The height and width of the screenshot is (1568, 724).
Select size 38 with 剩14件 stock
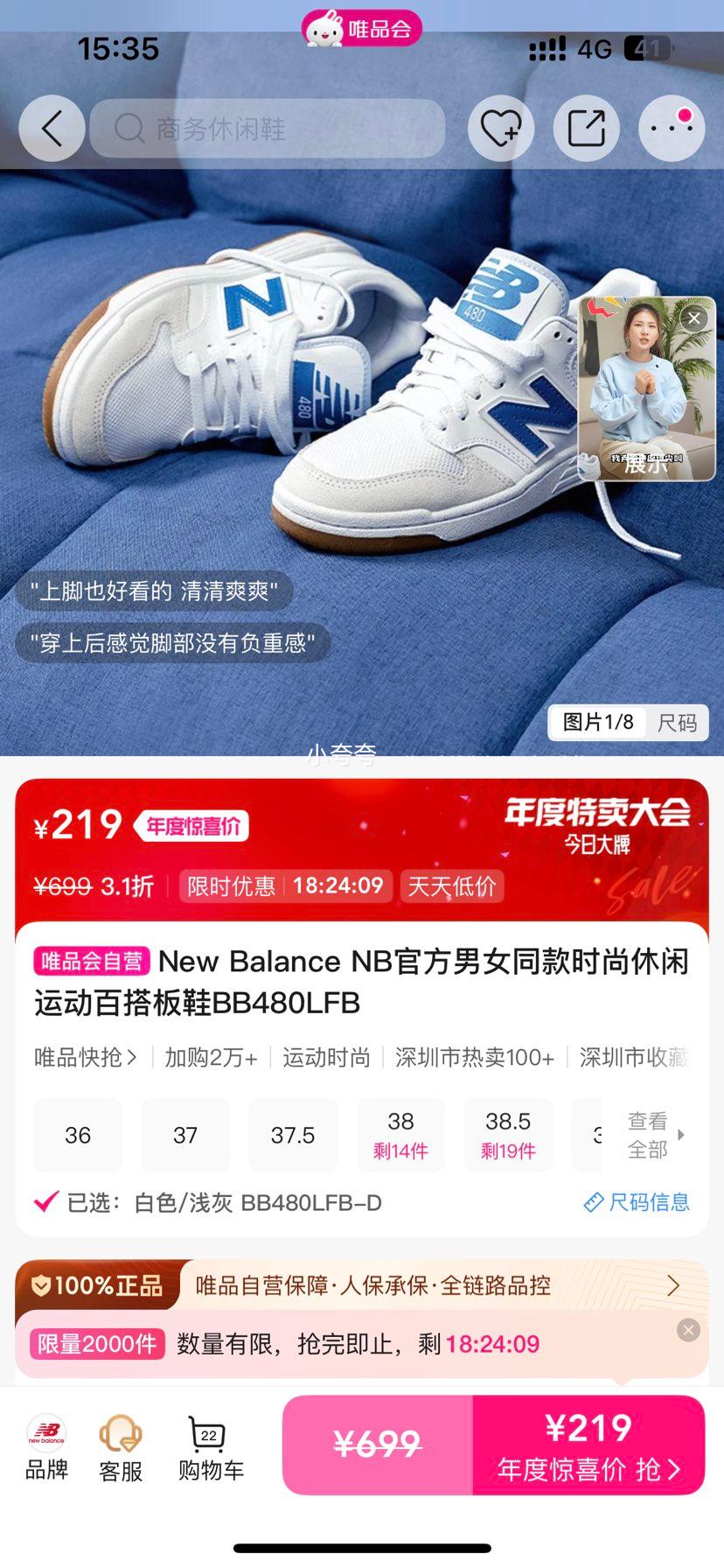click(400, 1134)
